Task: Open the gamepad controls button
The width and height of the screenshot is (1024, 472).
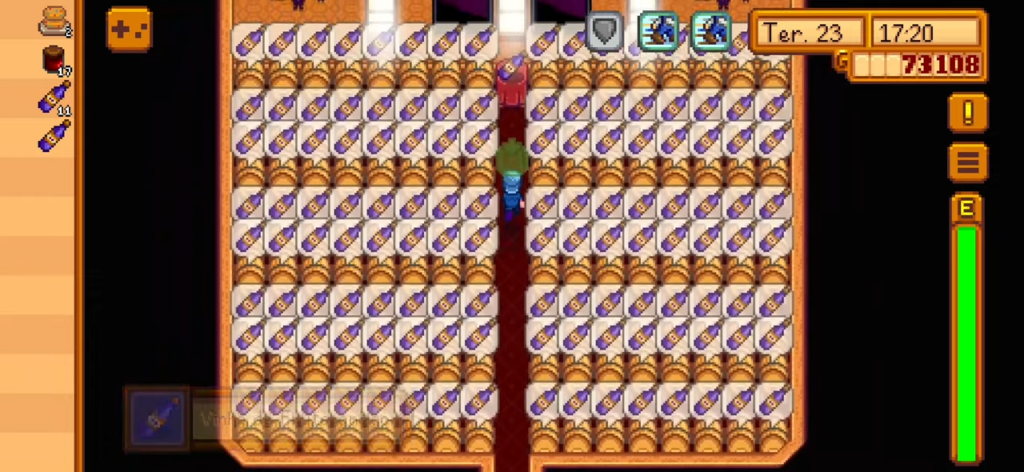Action: tap(128, 29)
